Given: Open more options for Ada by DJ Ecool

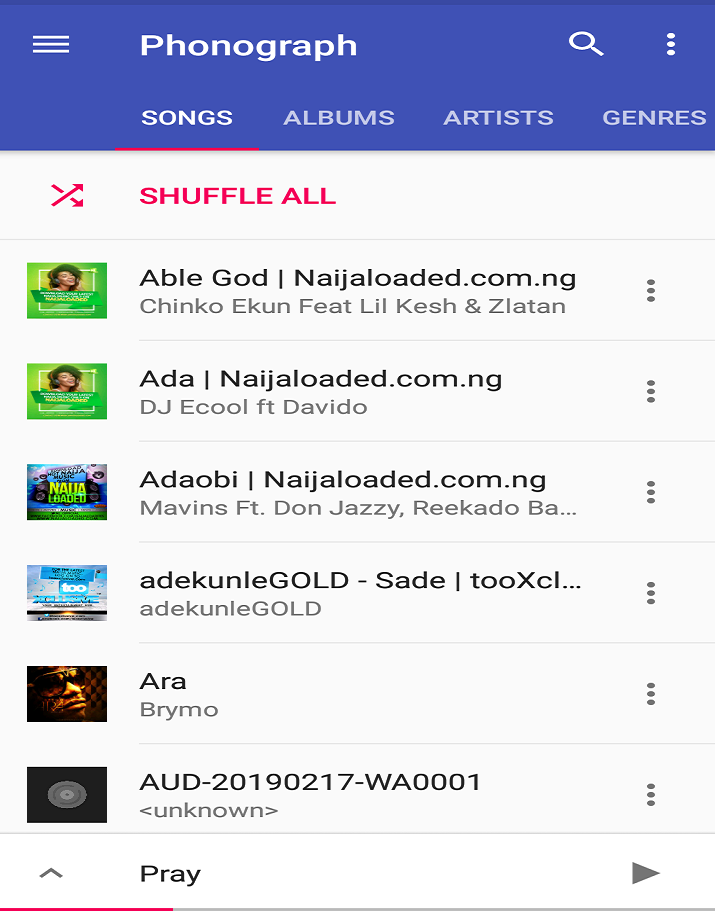Looking at the screenshot, I should (x=651, y=391).
